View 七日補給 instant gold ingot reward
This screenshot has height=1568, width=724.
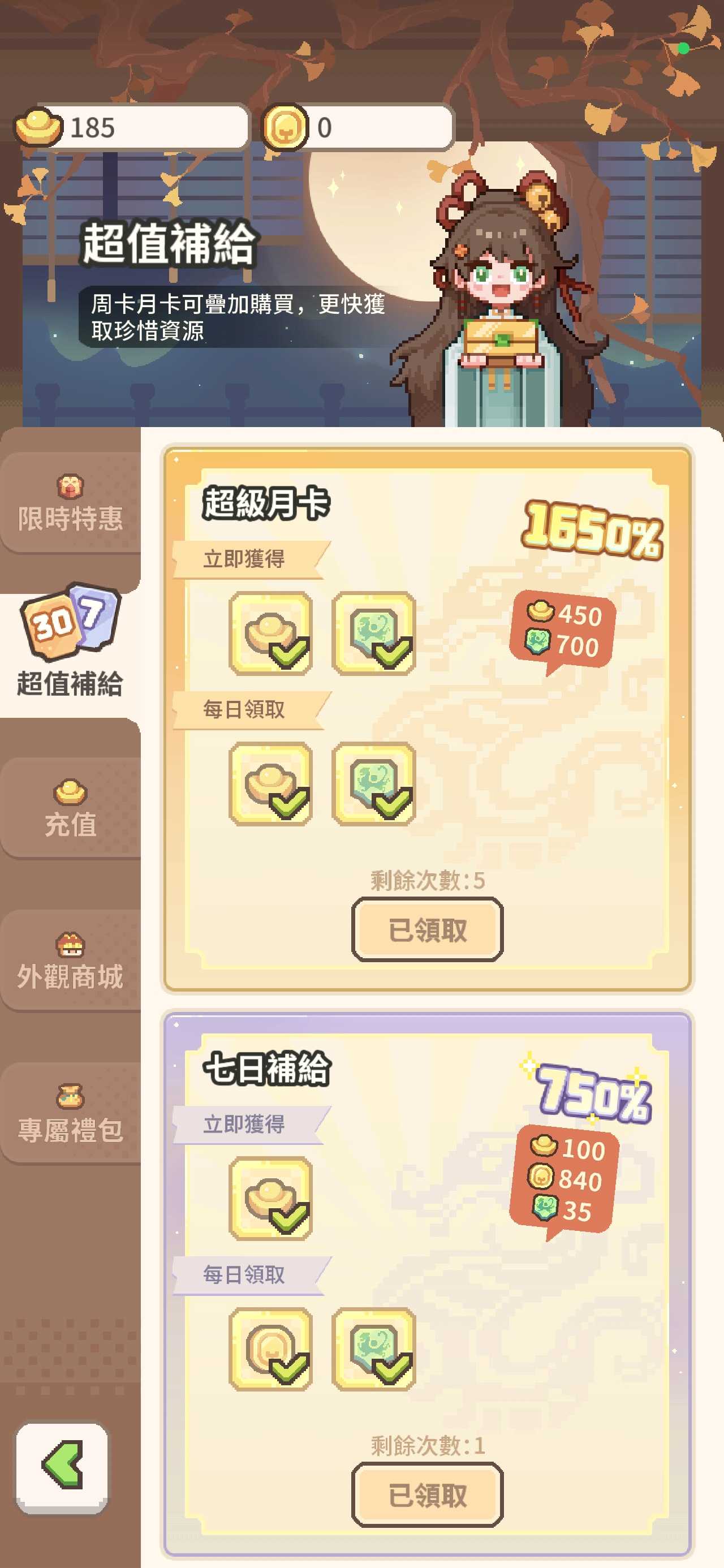coord(271,1199)
